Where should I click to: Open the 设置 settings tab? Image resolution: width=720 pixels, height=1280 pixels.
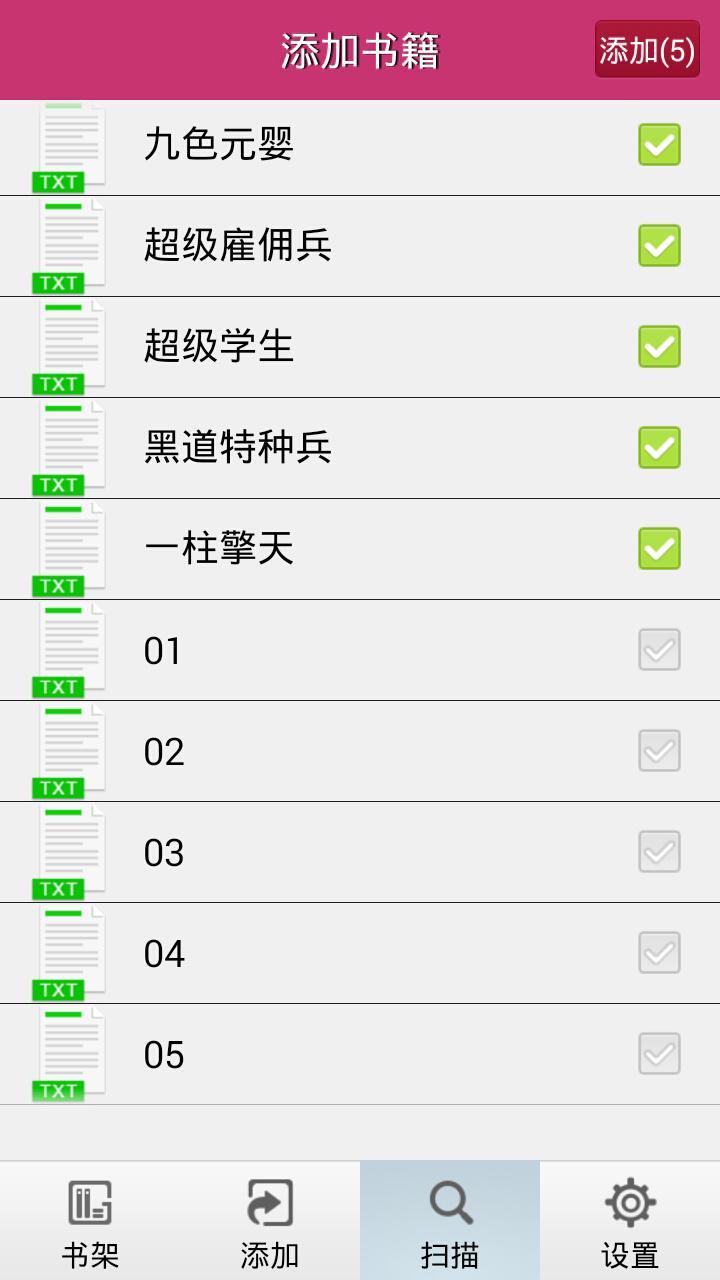[630, 1221]
